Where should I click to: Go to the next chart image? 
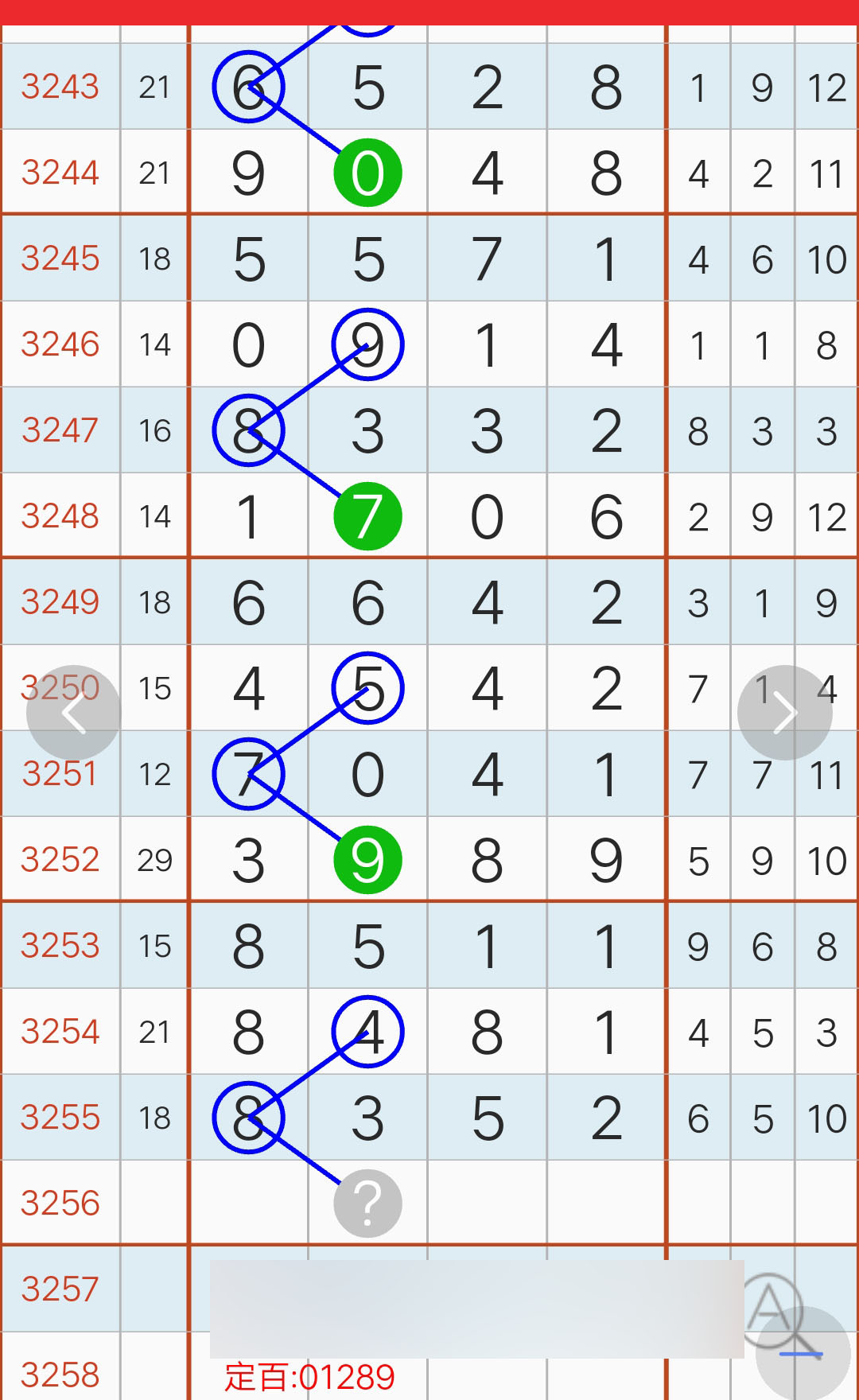pos(785,713)
